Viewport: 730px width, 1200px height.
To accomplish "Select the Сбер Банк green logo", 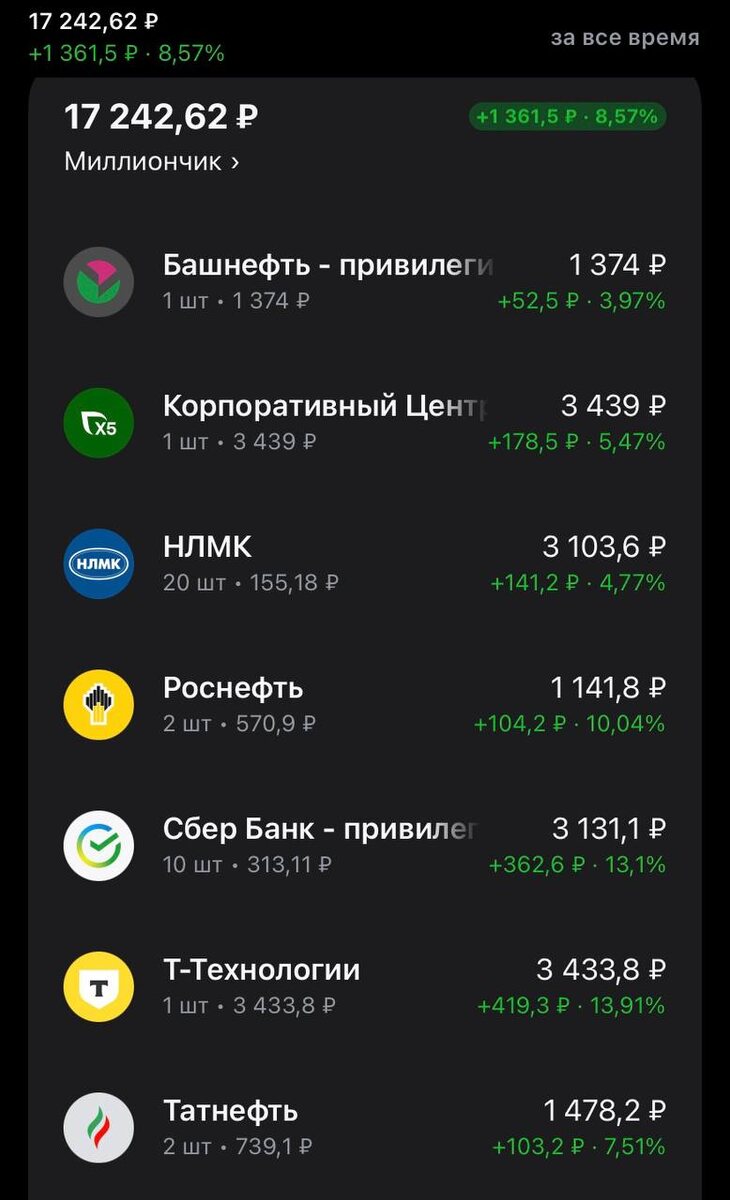I will coord(98,846).
